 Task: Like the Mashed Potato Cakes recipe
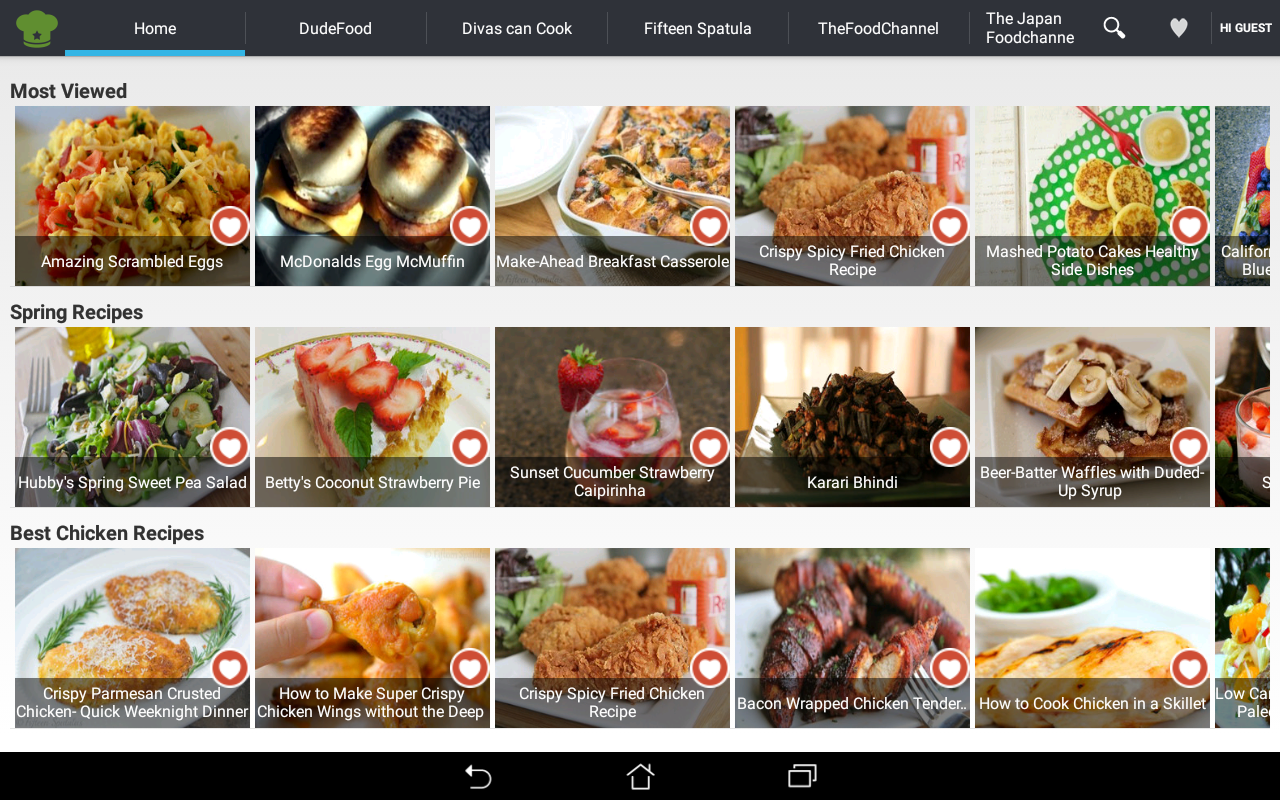pos(1189,227)
